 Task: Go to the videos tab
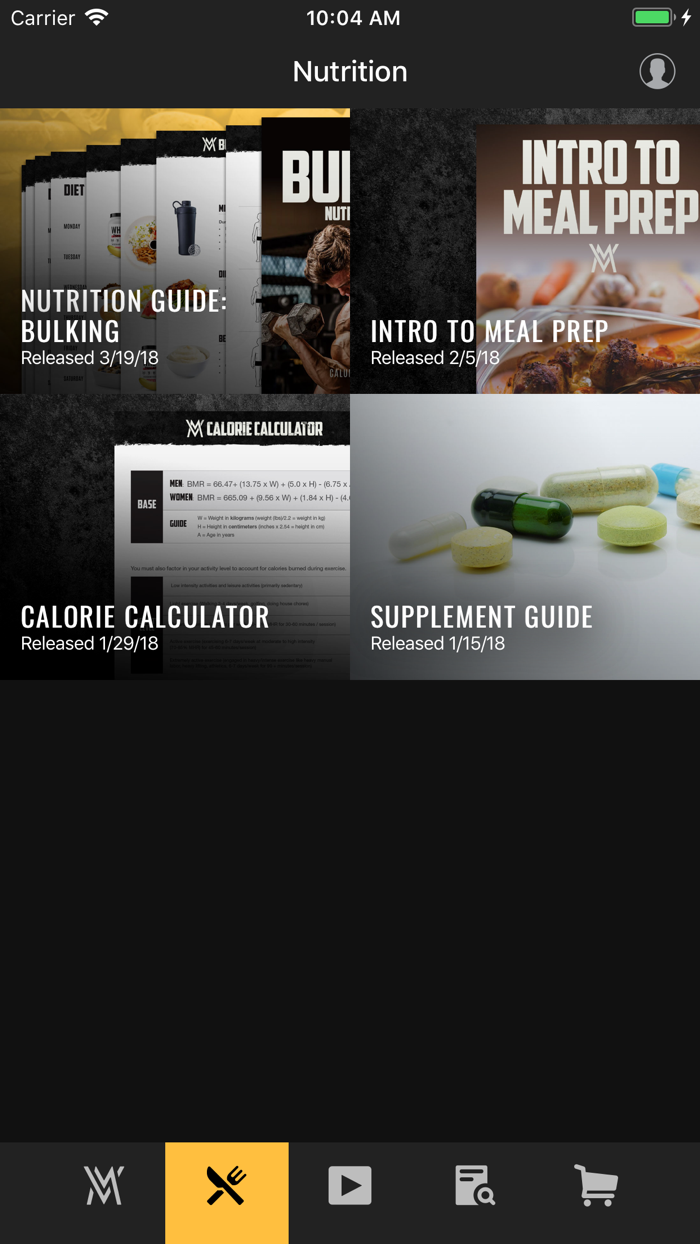coord(350,1186)
